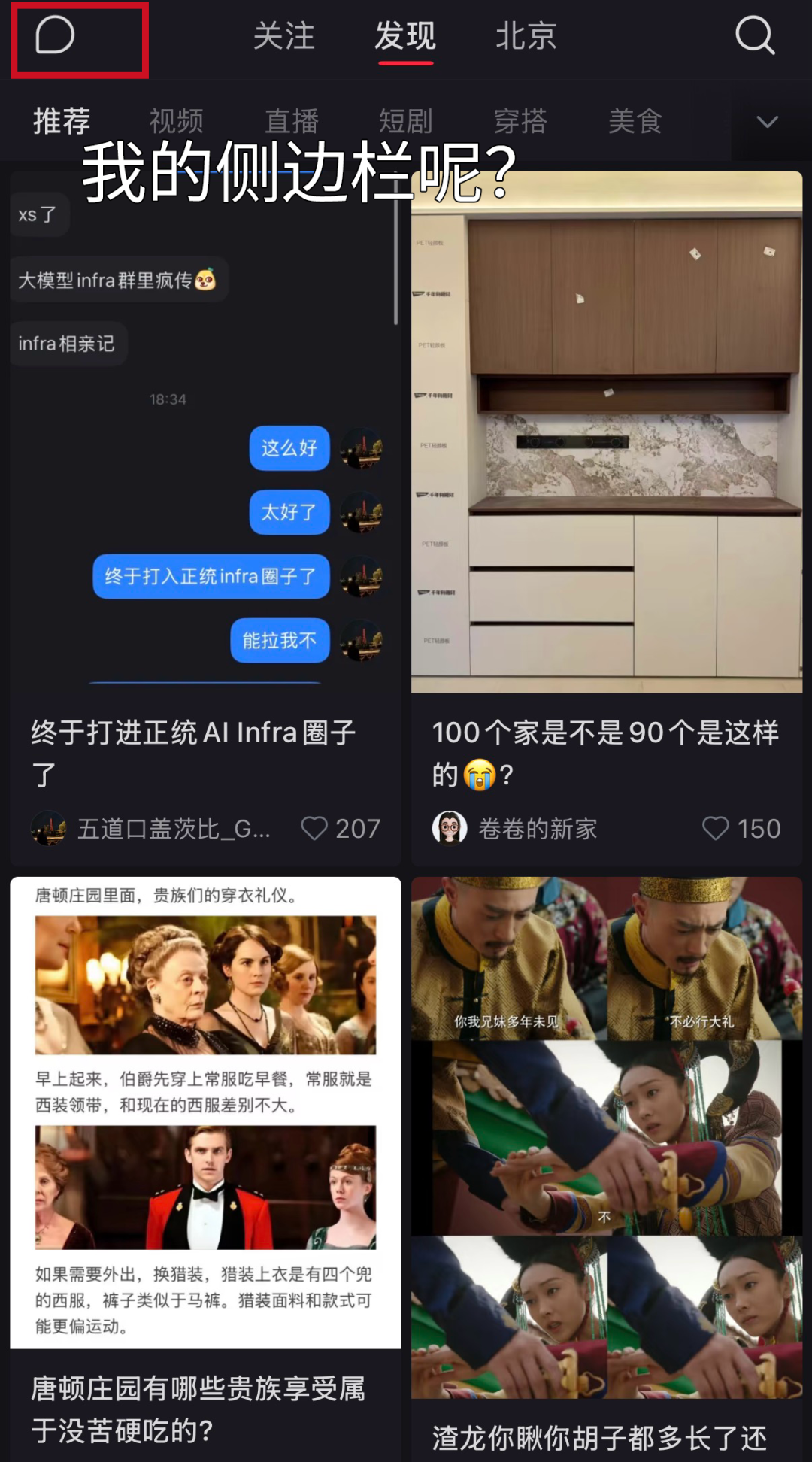Select the 发现 tab
The height and width of the screenshot is (1462, 812).
coord(405,36)
